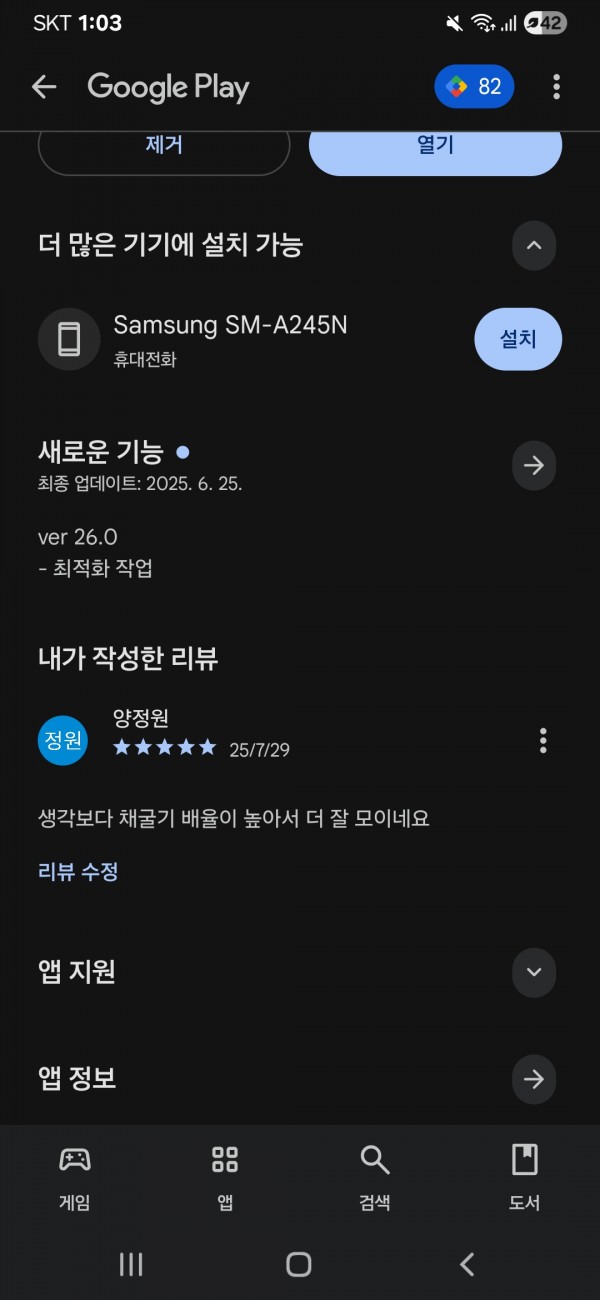Install on Samsung SM-A245N with 설치
600x1300 pixels.
coord(518,339)
